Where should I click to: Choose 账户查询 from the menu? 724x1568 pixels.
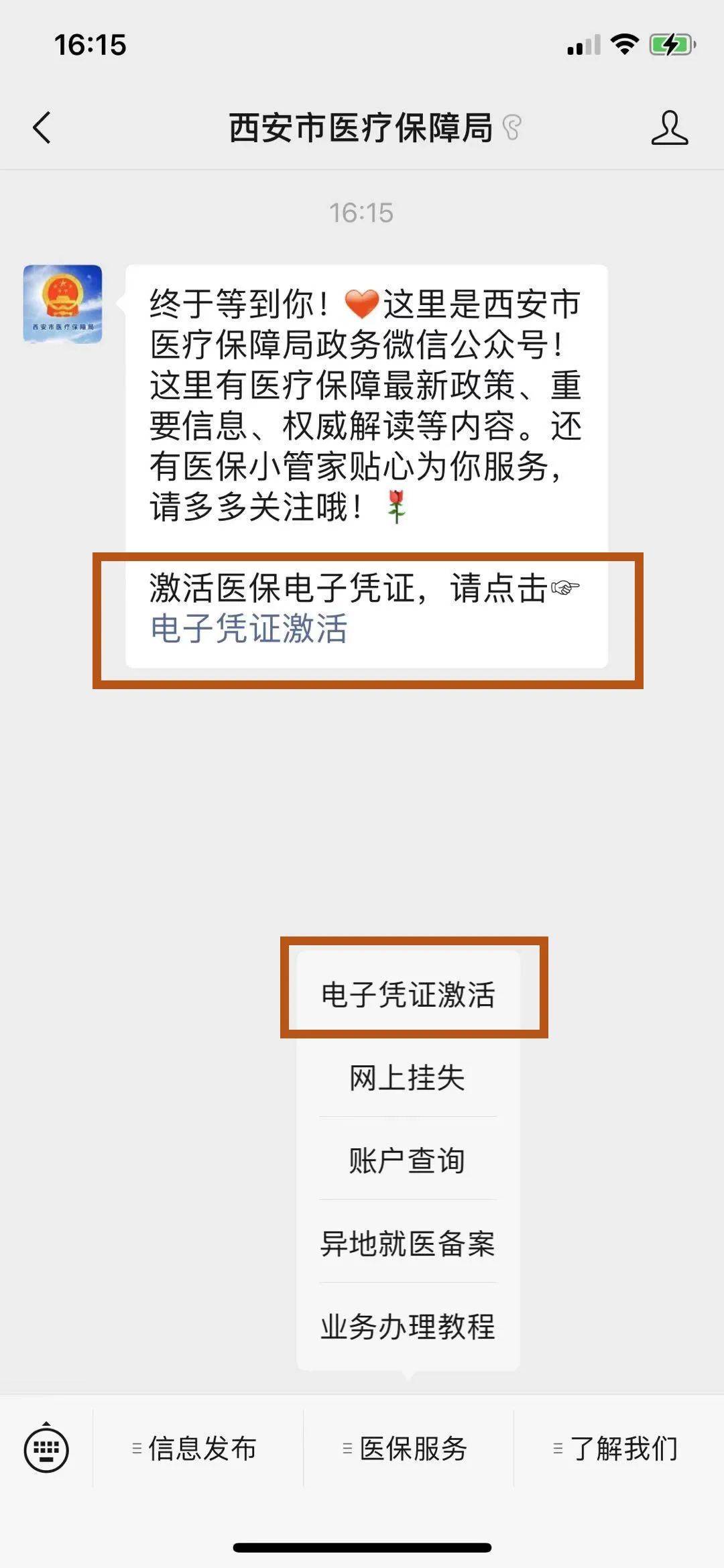click(408, 1160)
